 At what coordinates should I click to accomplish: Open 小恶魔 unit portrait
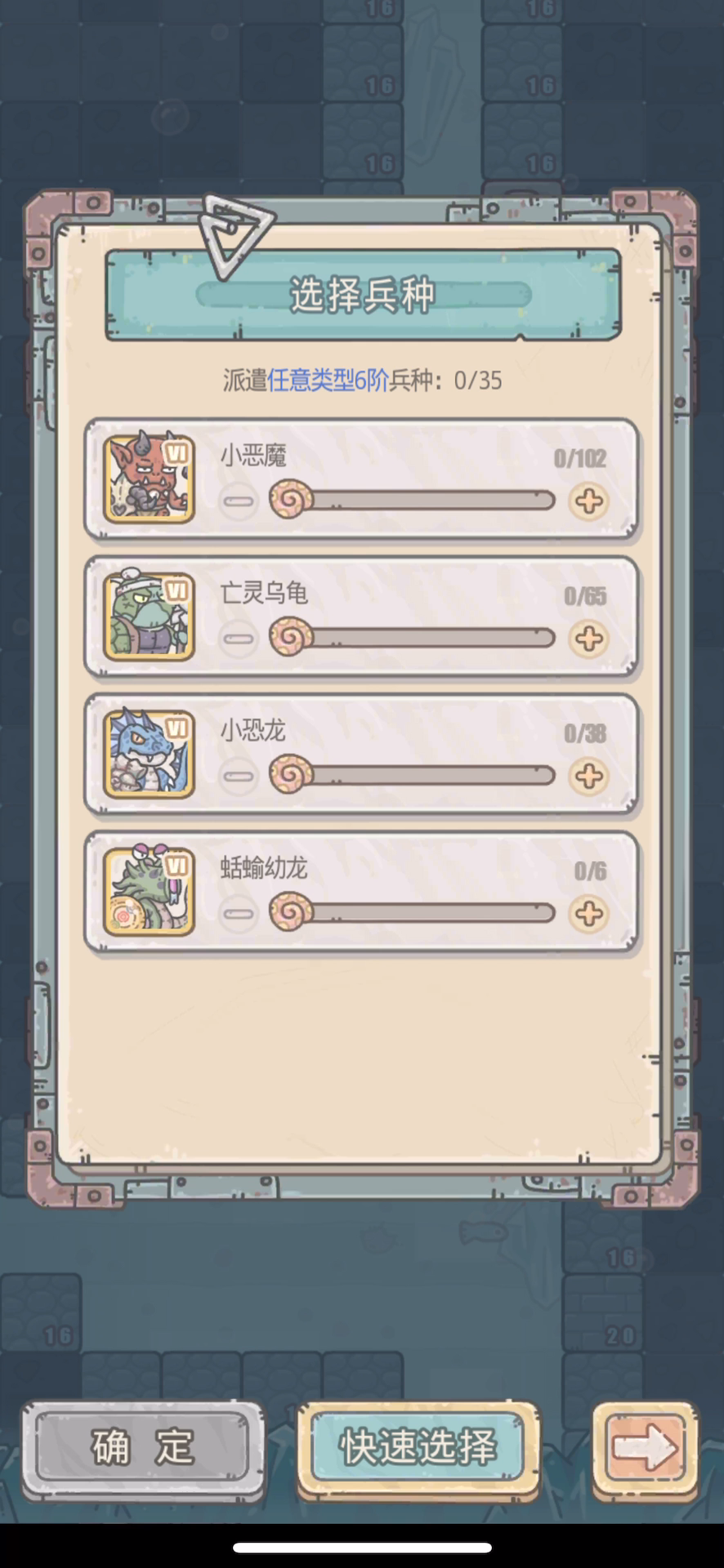click(149, 479)
